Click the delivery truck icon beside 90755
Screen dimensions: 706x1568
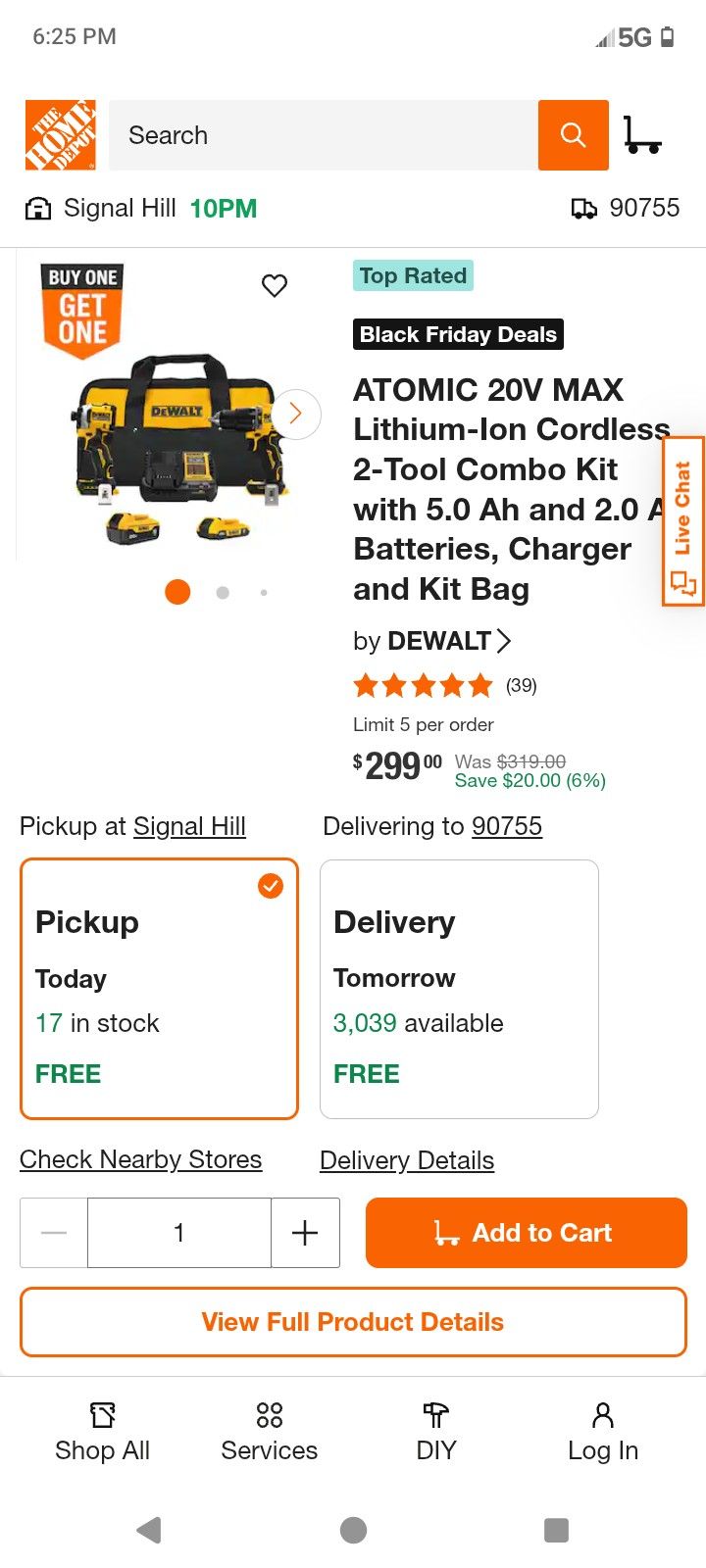tap(584, 208)
